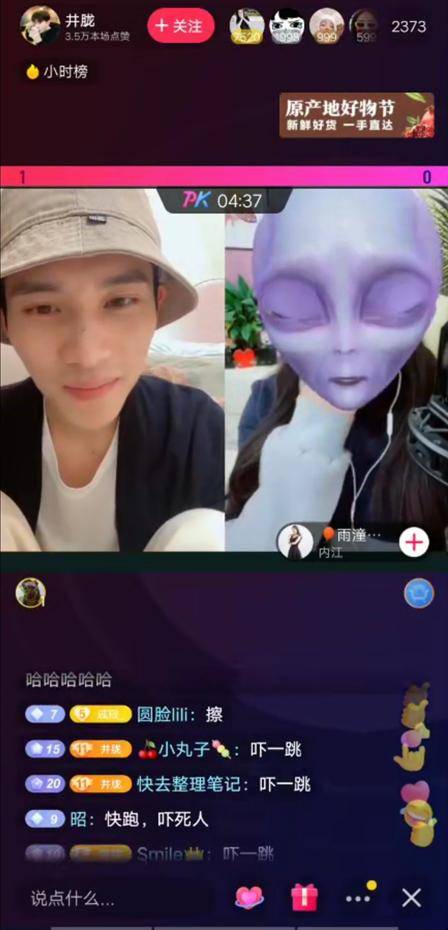Open the blue shopping icon

(419, 593)
